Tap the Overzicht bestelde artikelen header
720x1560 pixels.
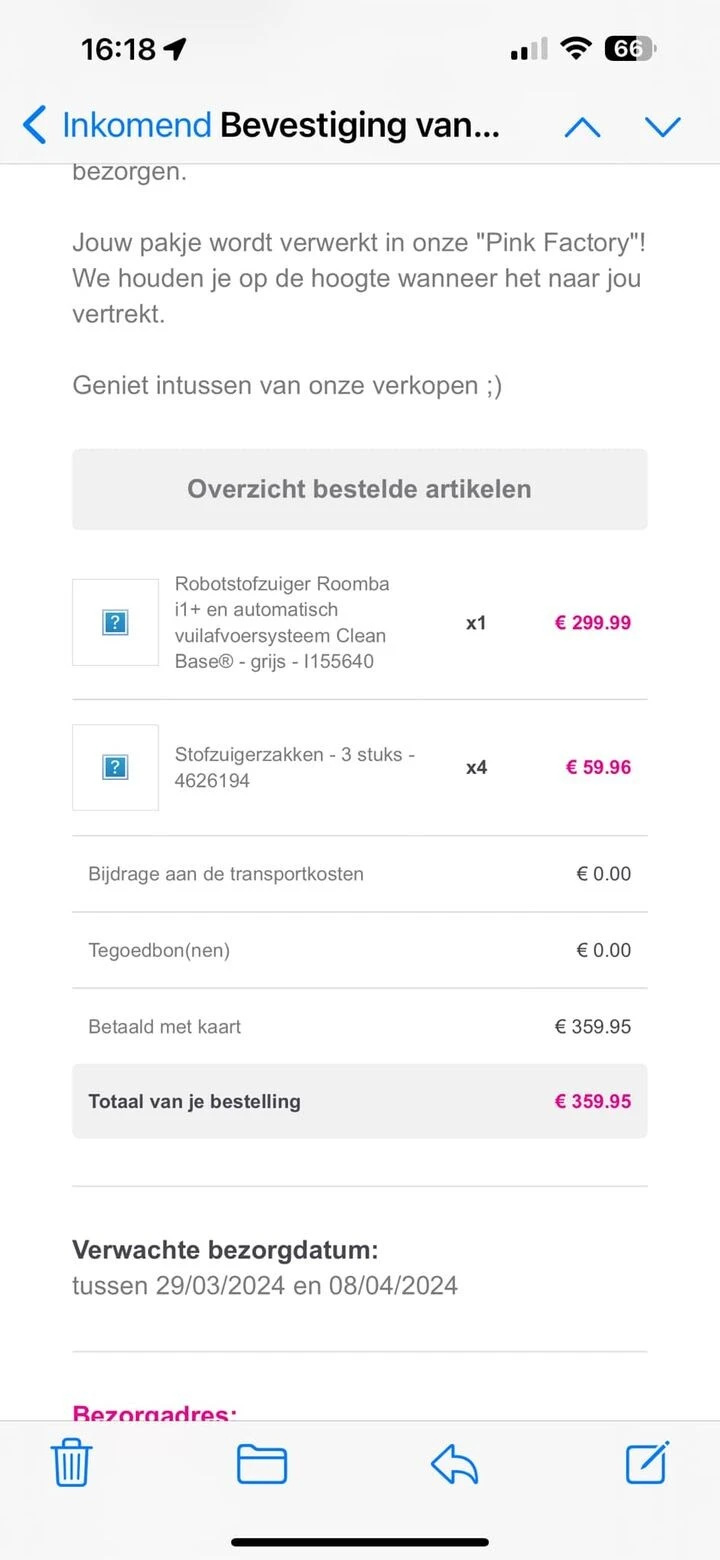pyautogui.click(x=360, y=489)
